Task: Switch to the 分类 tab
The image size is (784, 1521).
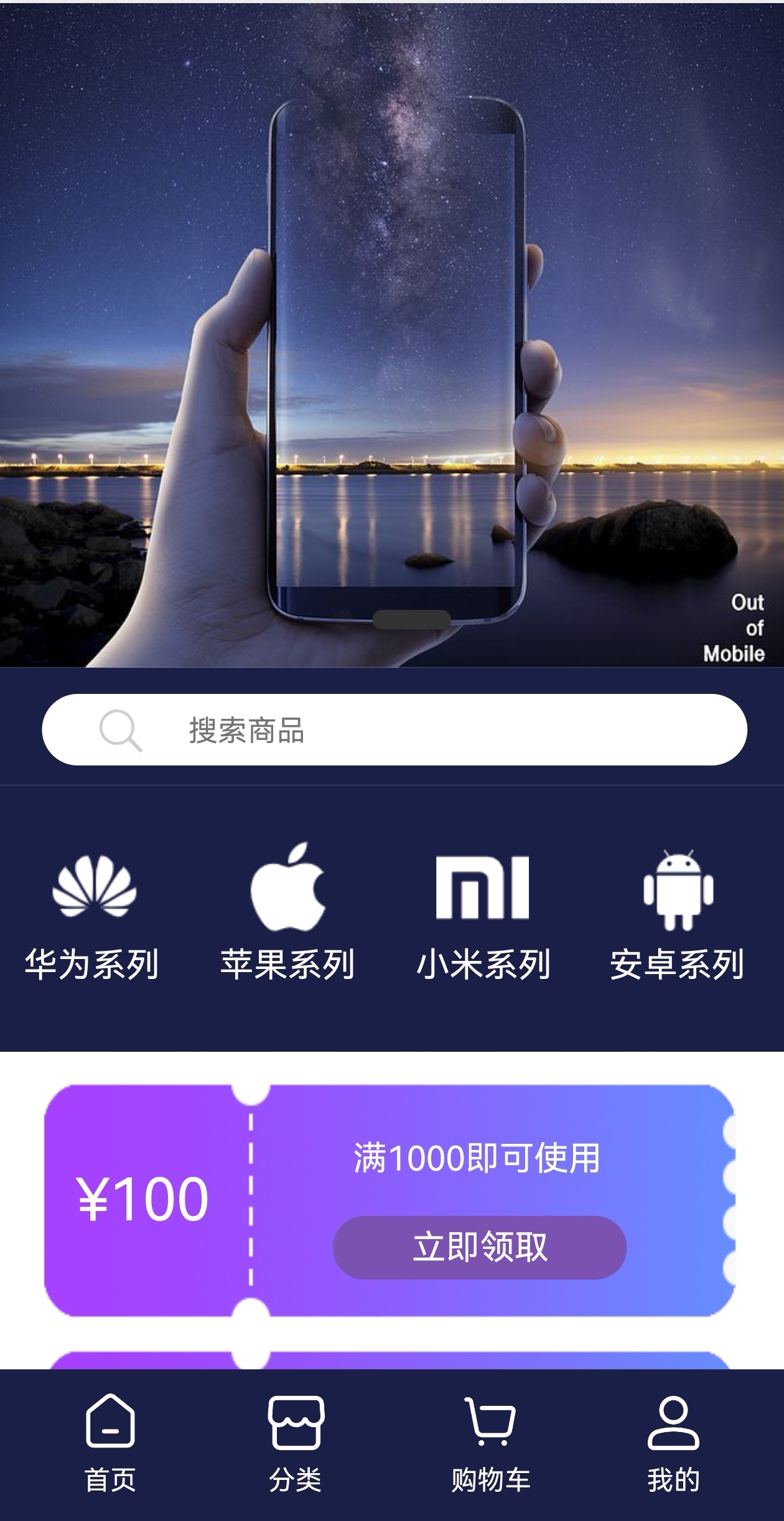Action: point(296,1444)
